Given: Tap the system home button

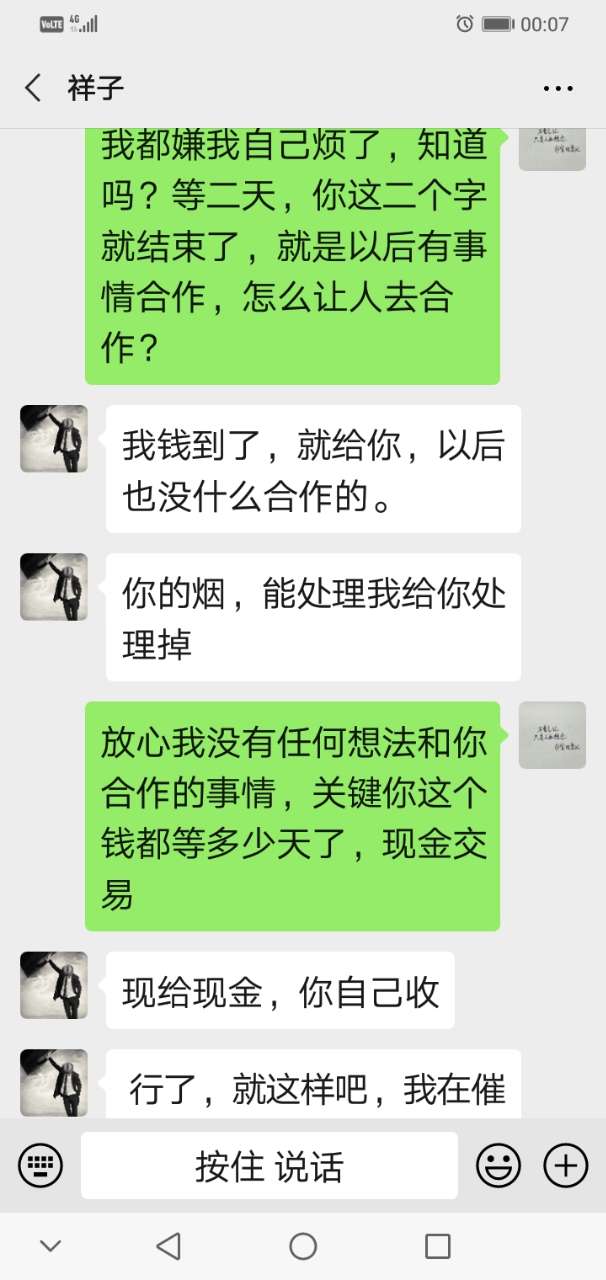Looking at the screenshot, I should pos(303,1246).
